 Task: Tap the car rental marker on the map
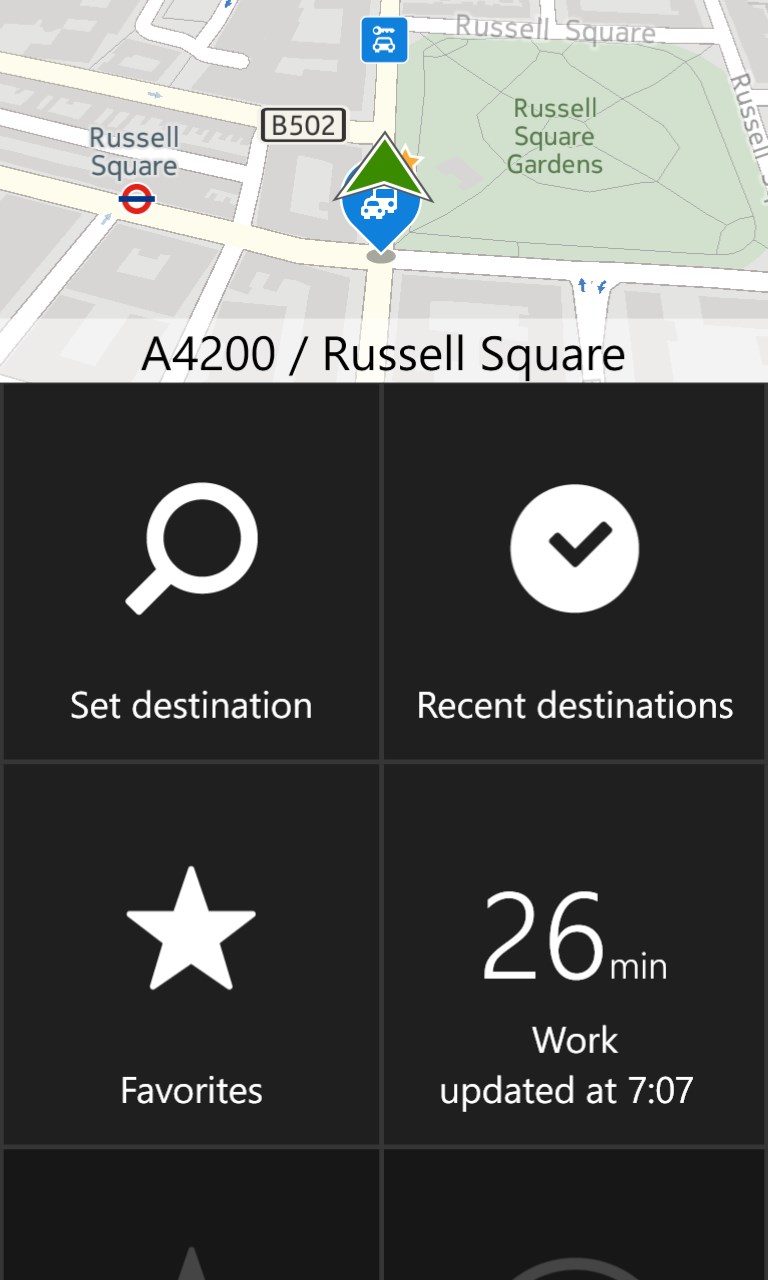point(384,40)
